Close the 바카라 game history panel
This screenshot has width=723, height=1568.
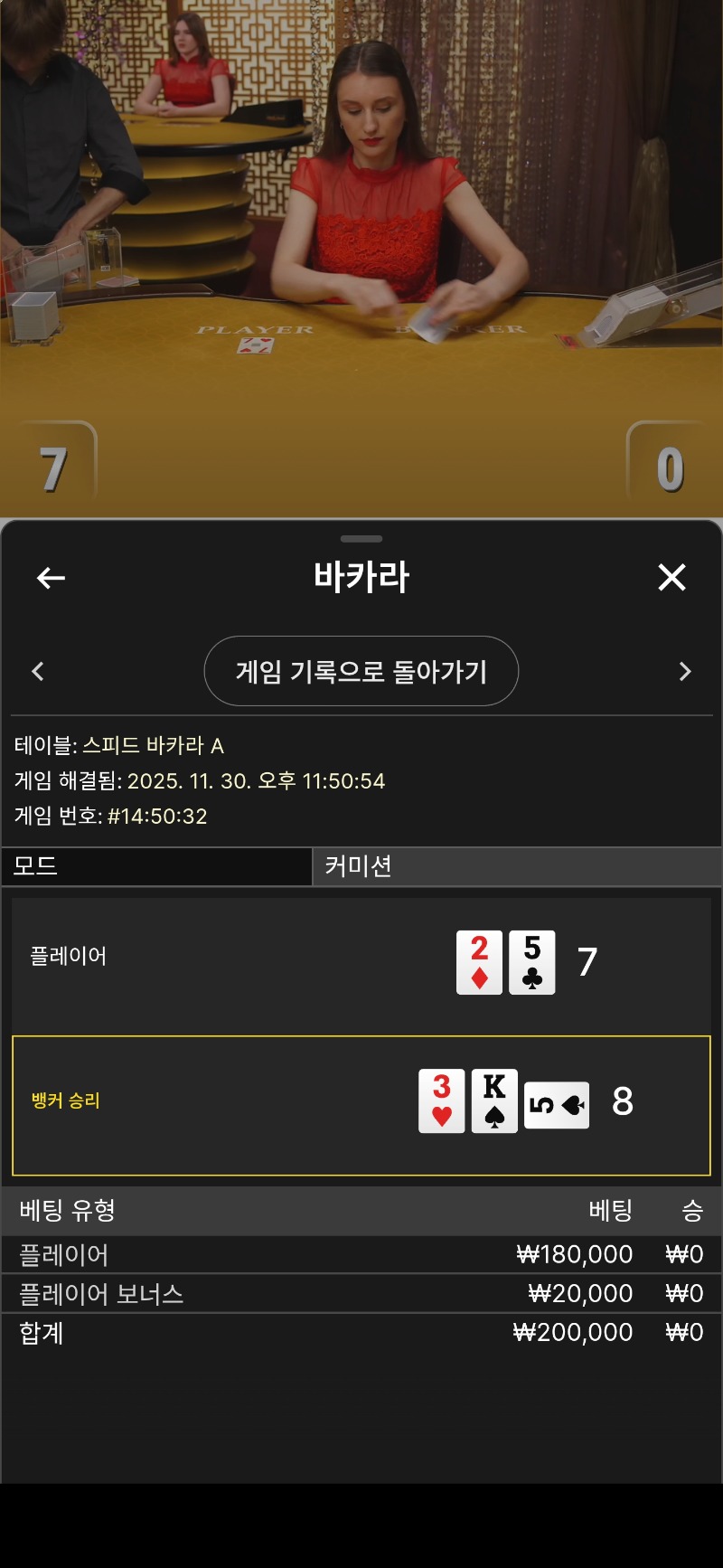[x=671, y=577]
